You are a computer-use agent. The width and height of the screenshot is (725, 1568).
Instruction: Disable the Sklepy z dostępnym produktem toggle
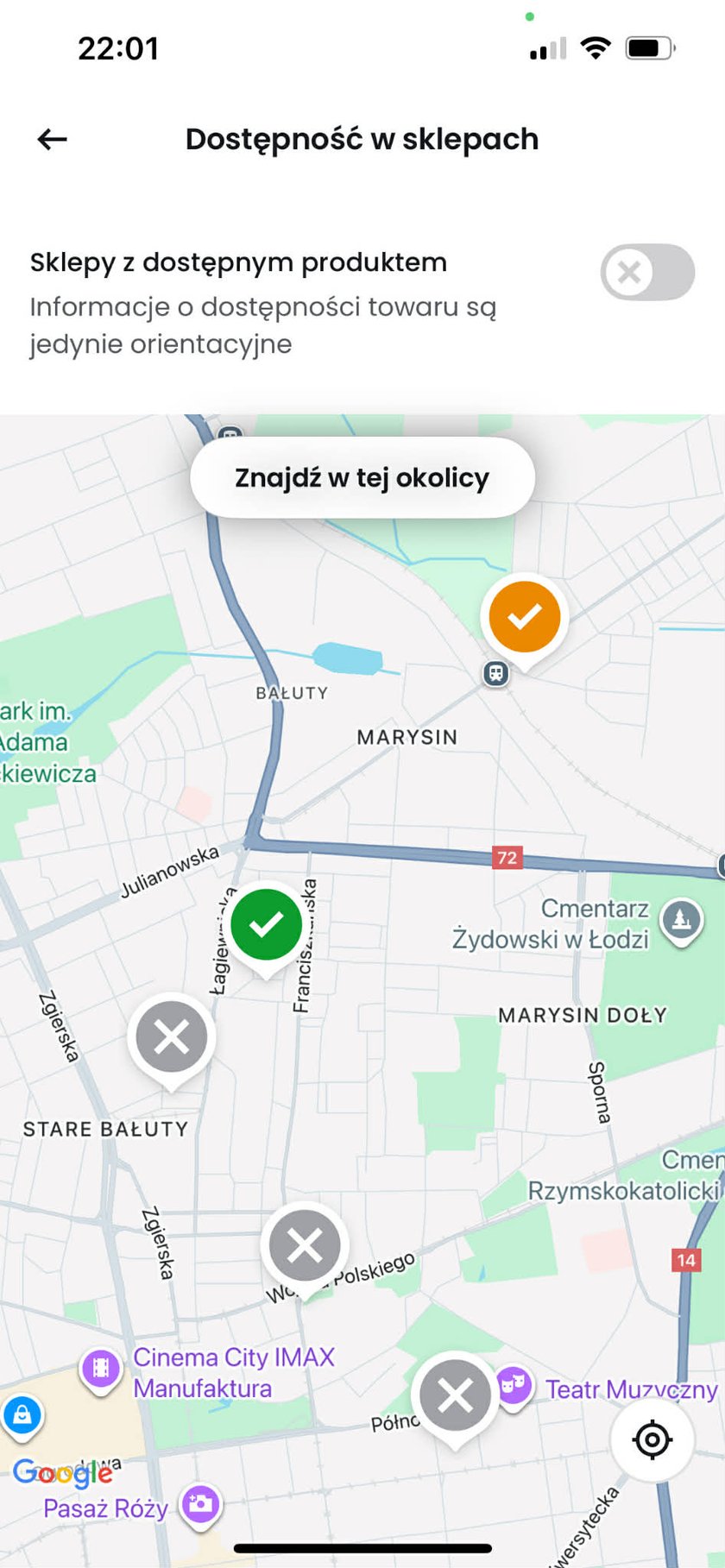click(x=646, y=272)
